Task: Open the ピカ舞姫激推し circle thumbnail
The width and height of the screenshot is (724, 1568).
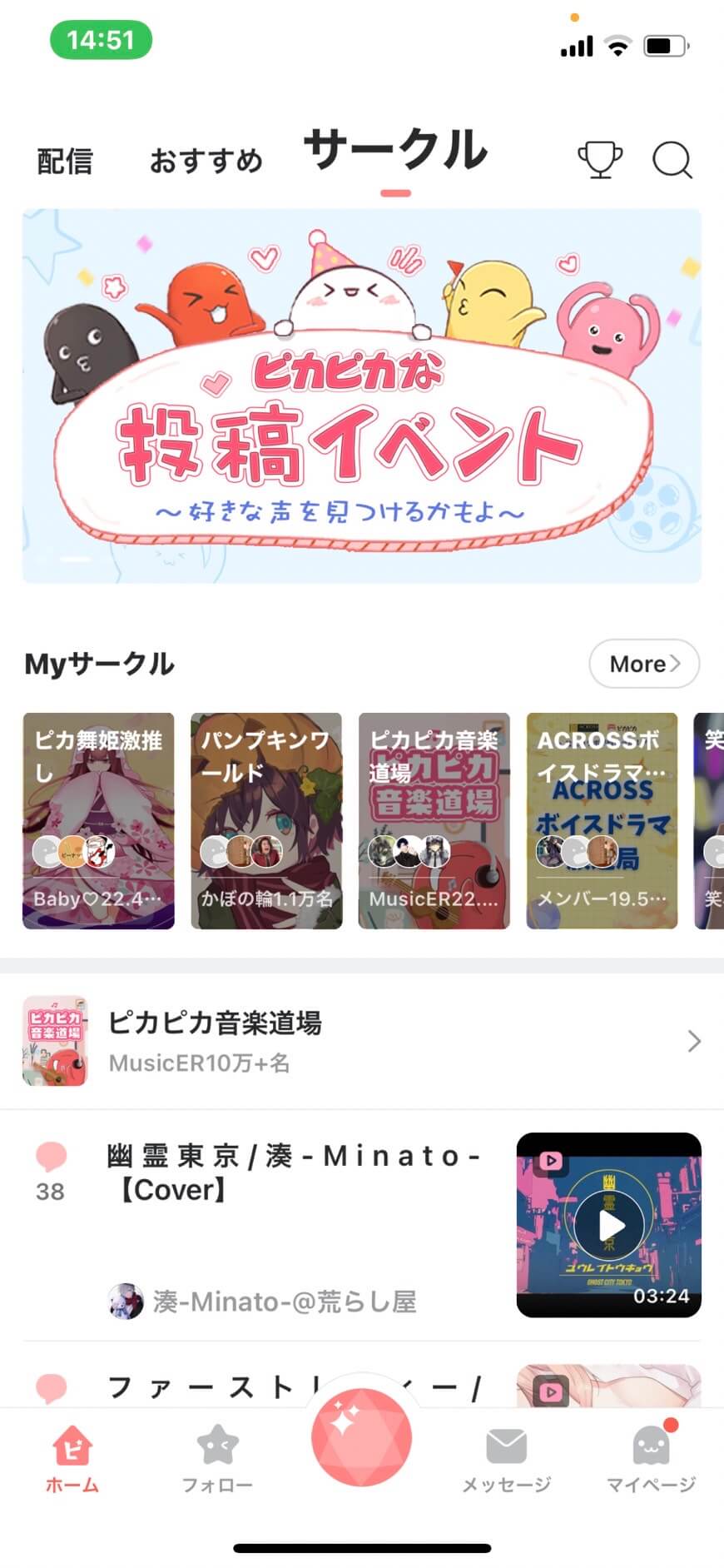Action: [98, 819]
